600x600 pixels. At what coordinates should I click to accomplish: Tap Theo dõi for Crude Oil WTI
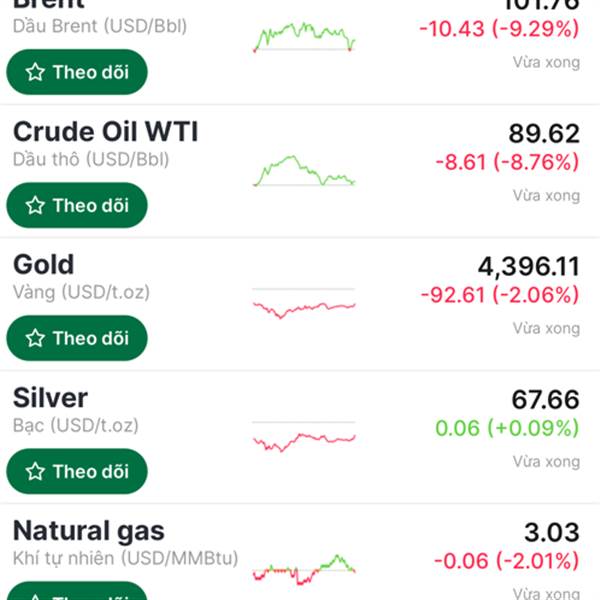tap(77, 205)
